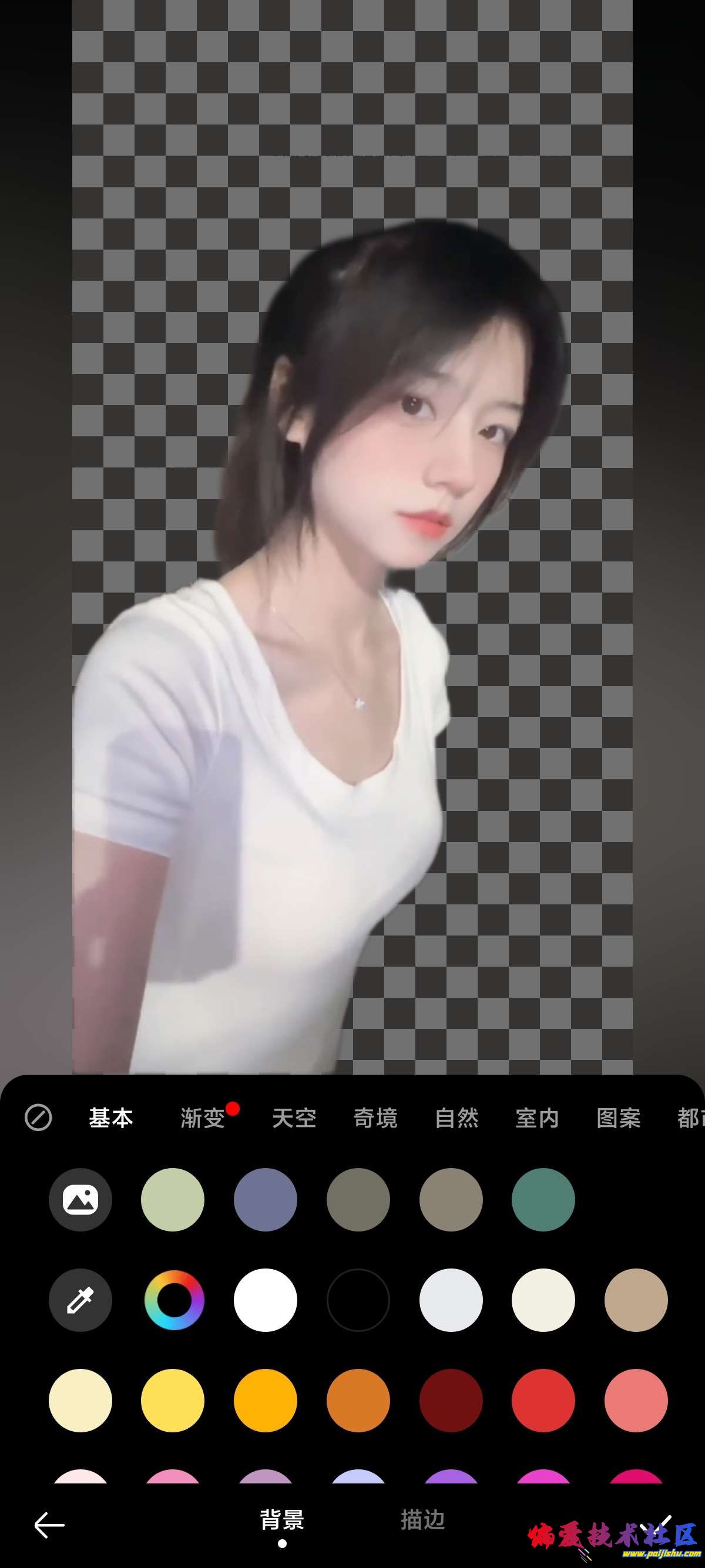
Task: Open the 室内 category
Action: pos(537,1118)
